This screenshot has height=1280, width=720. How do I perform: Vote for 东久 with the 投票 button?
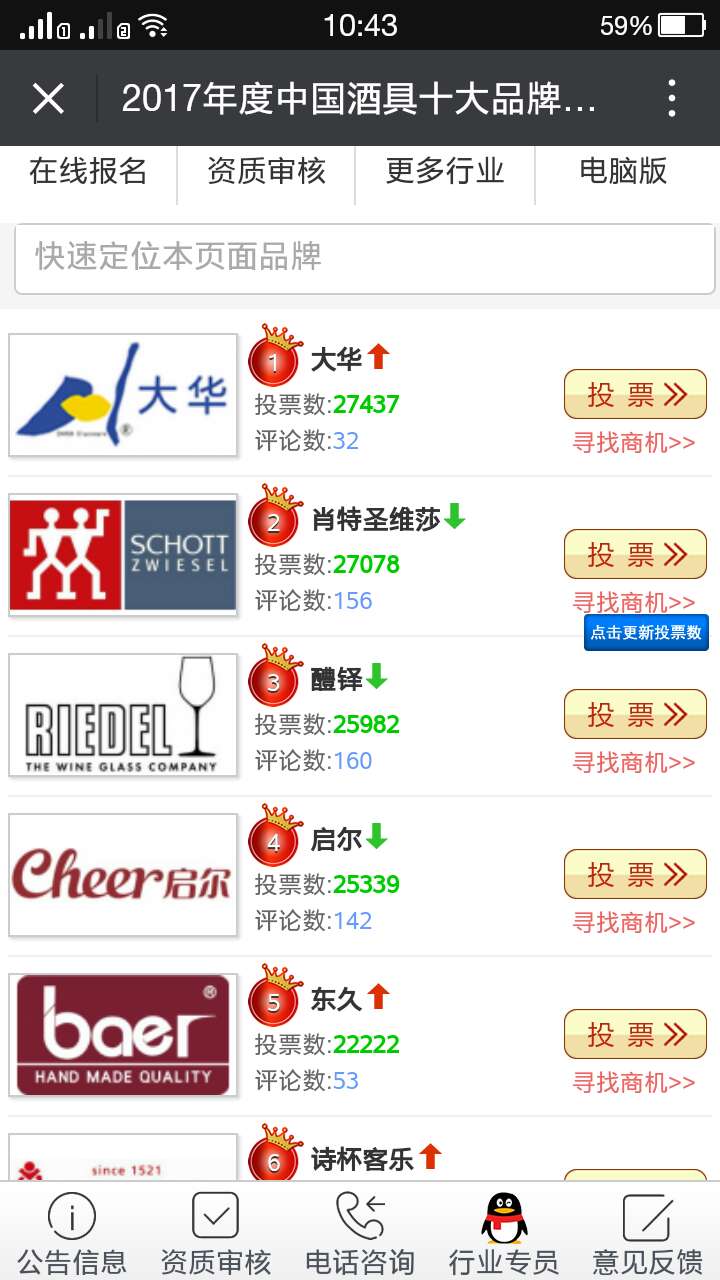pyautogui.click(x=635, y=1034)
